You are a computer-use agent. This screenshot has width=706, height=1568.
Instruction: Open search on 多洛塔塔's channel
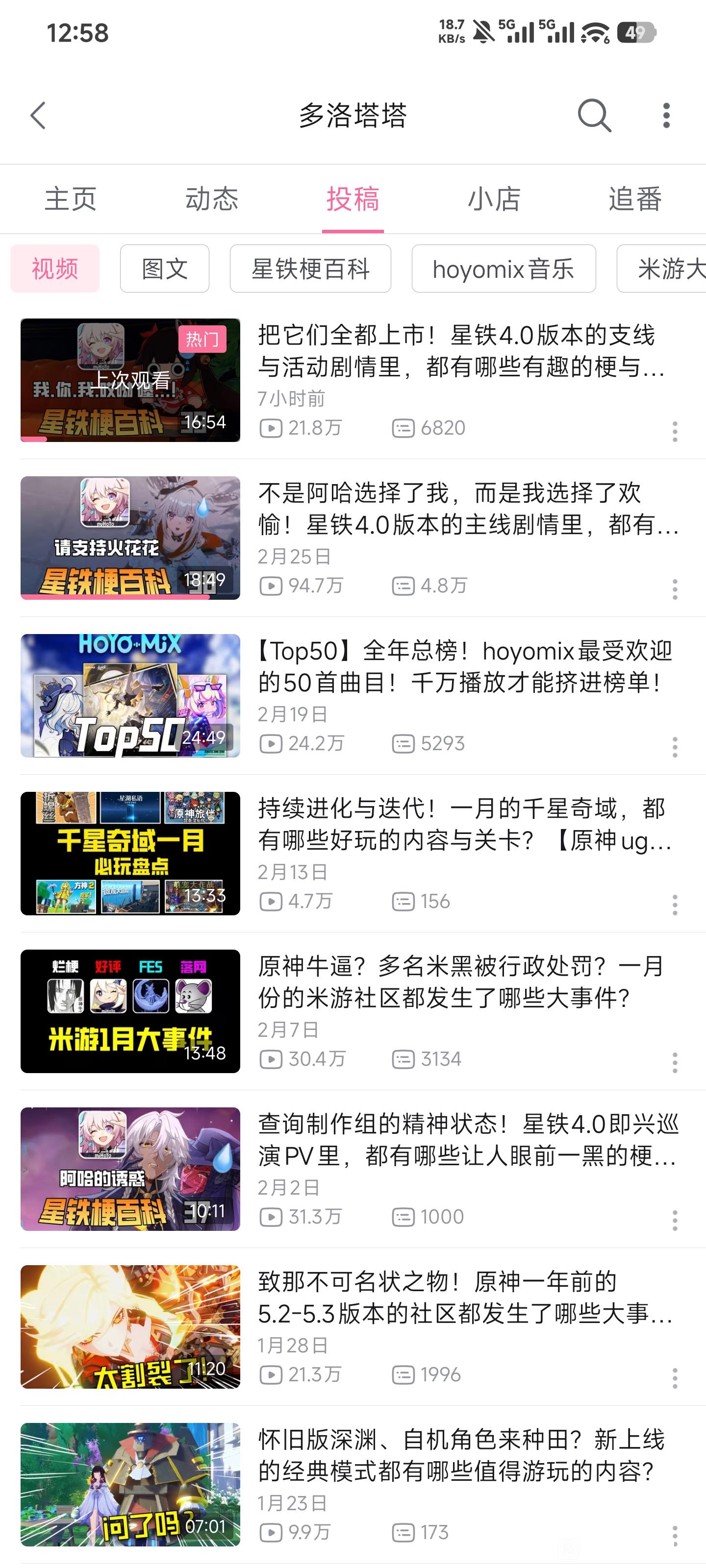pyautogui.click(x=594, y=115)
